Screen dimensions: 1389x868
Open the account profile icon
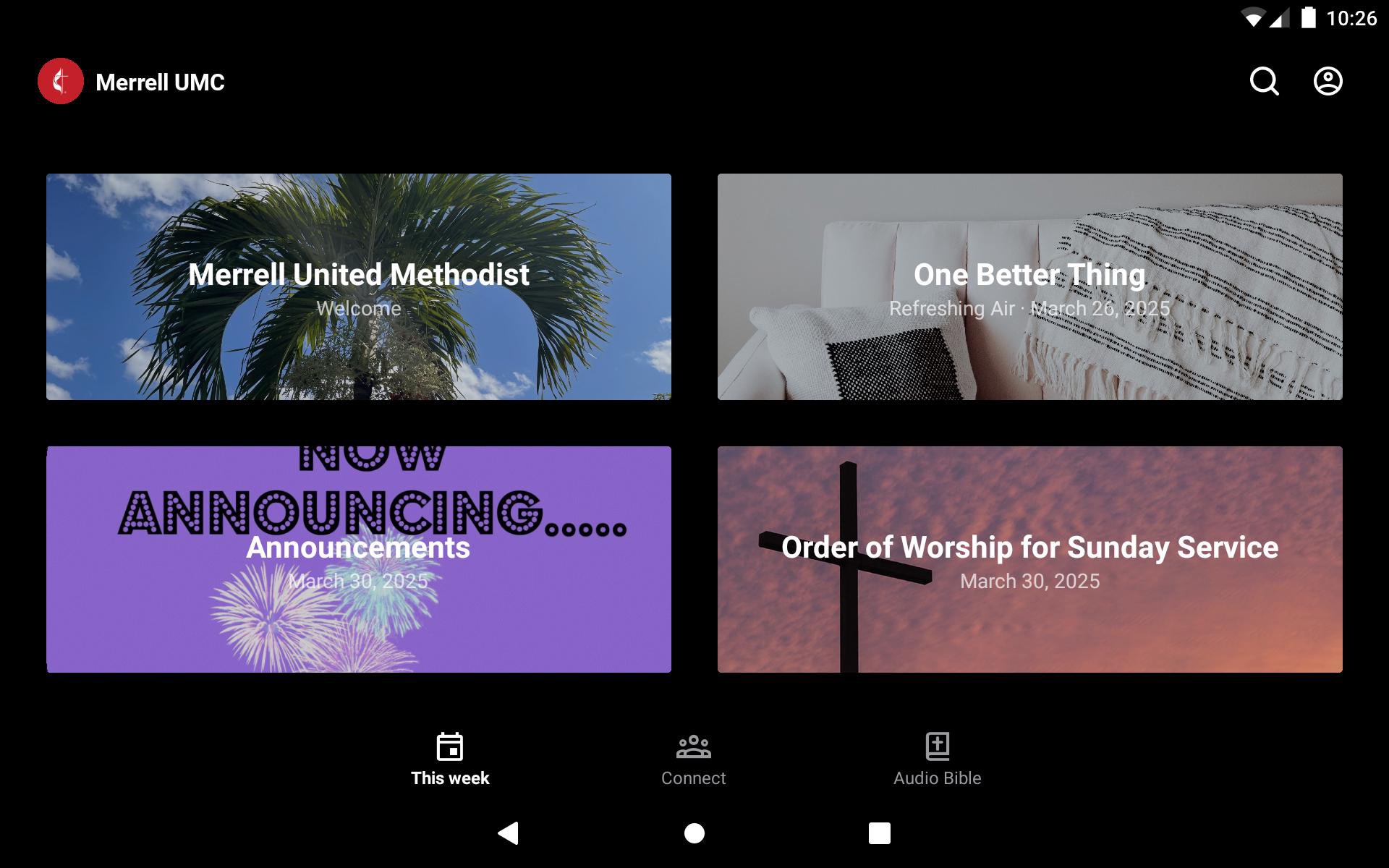click(1328, 82)
